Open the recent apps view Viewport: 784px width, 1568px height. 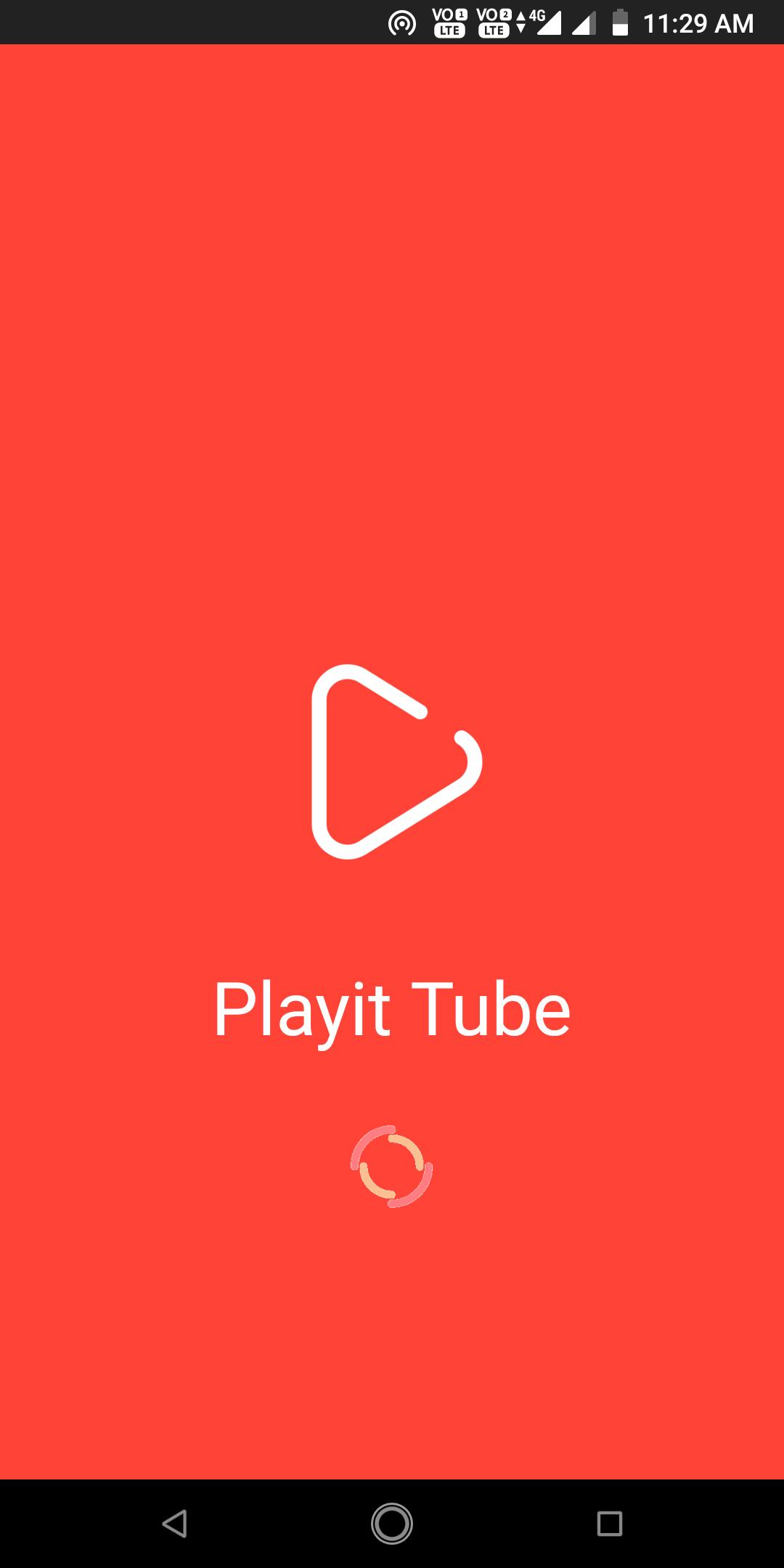[609, 1523]
